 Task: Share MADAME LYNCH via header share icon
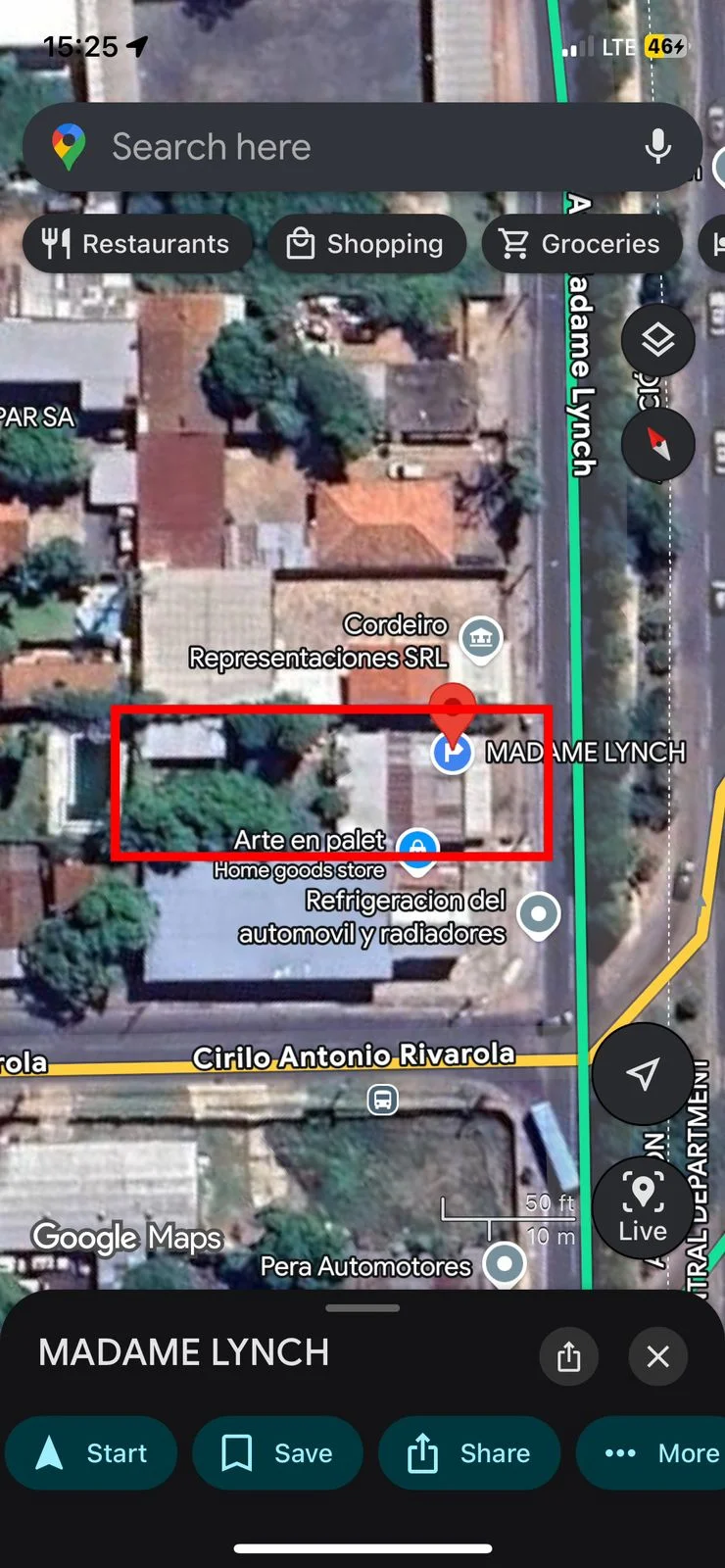pyautogui.click(x=569, y=1356)
